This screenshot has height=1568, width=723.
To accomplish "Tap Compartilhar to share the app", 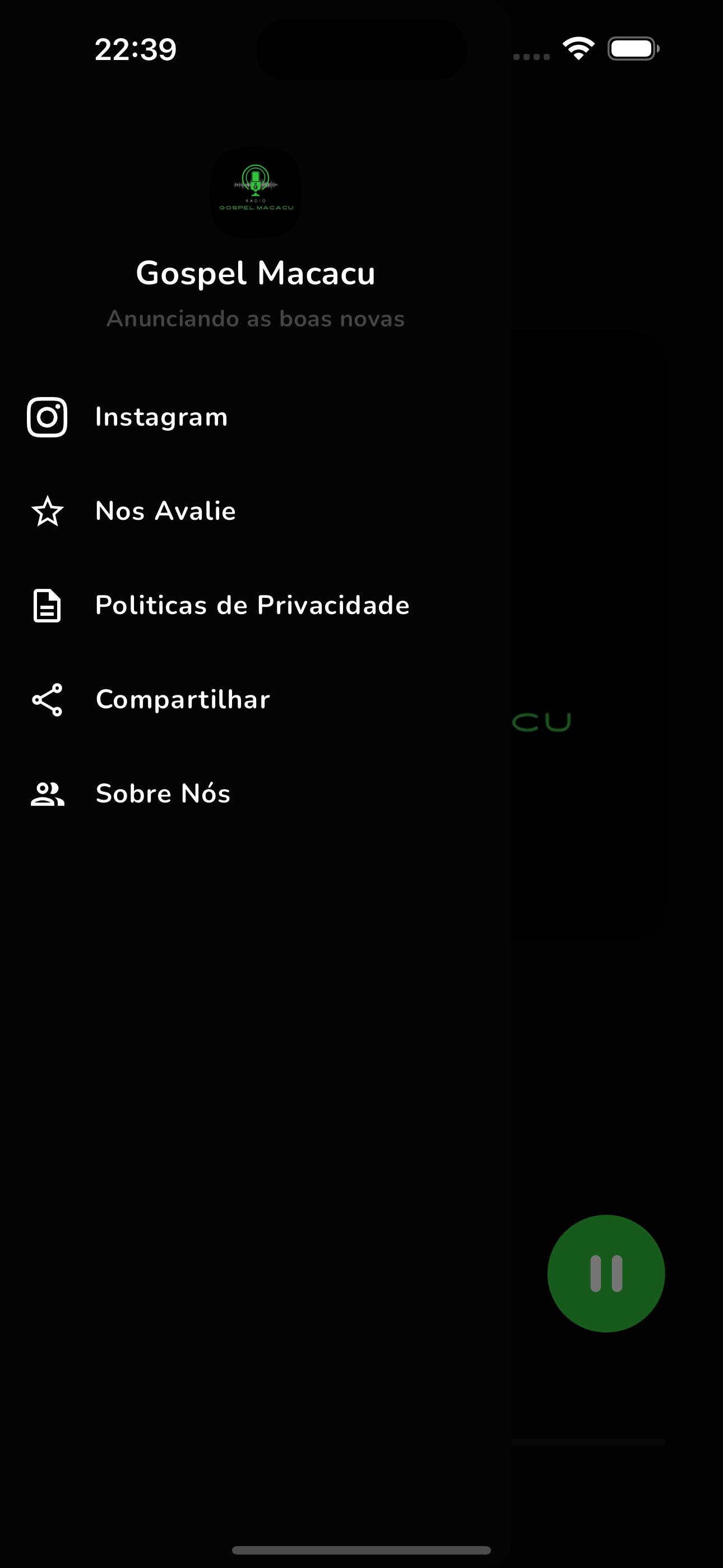I will (x=256, y=699).
